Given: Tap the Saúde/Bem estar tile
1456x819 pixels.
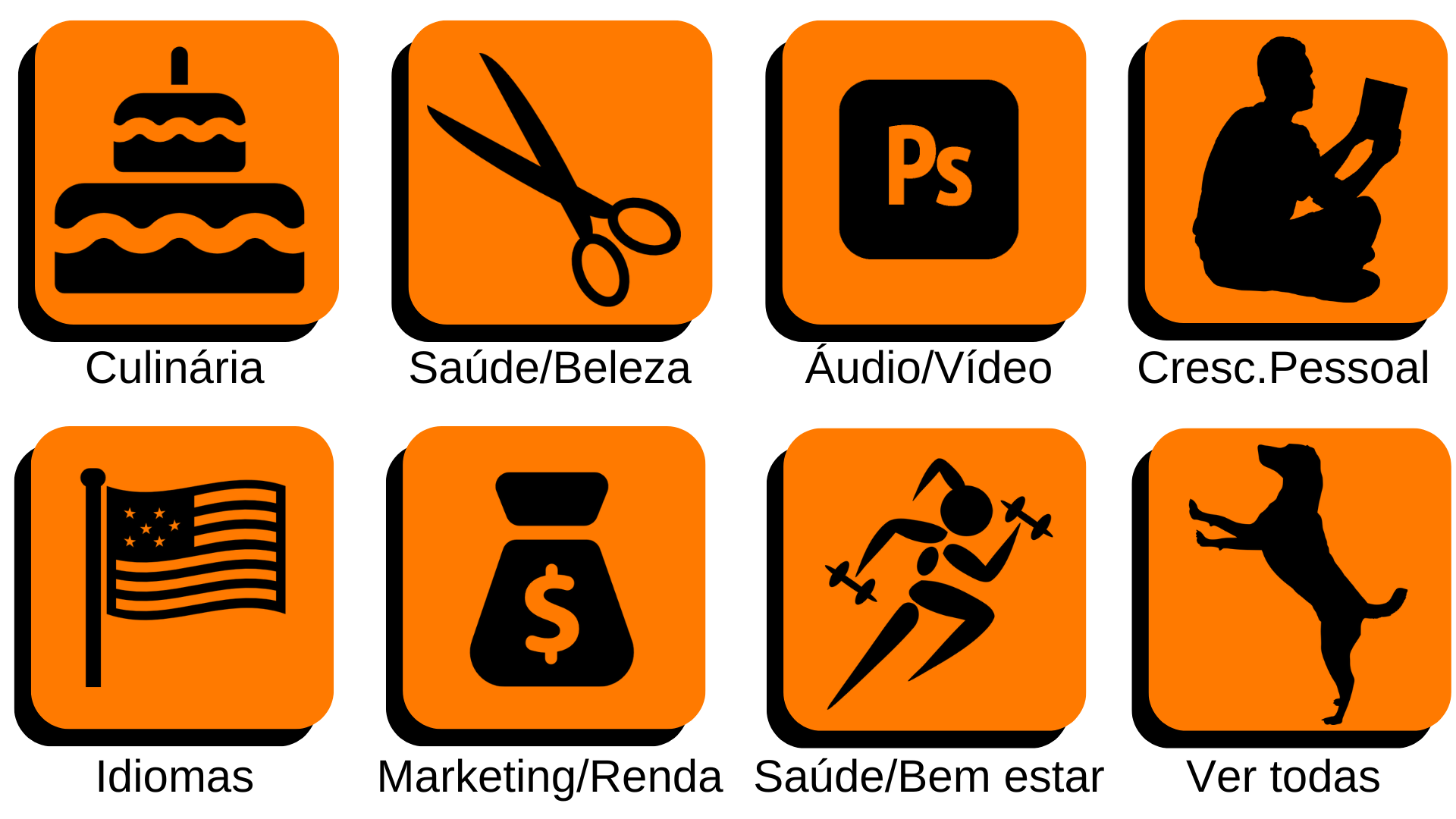Looking at the screenshot, I should pyautogui.click(x=934, y=579).
